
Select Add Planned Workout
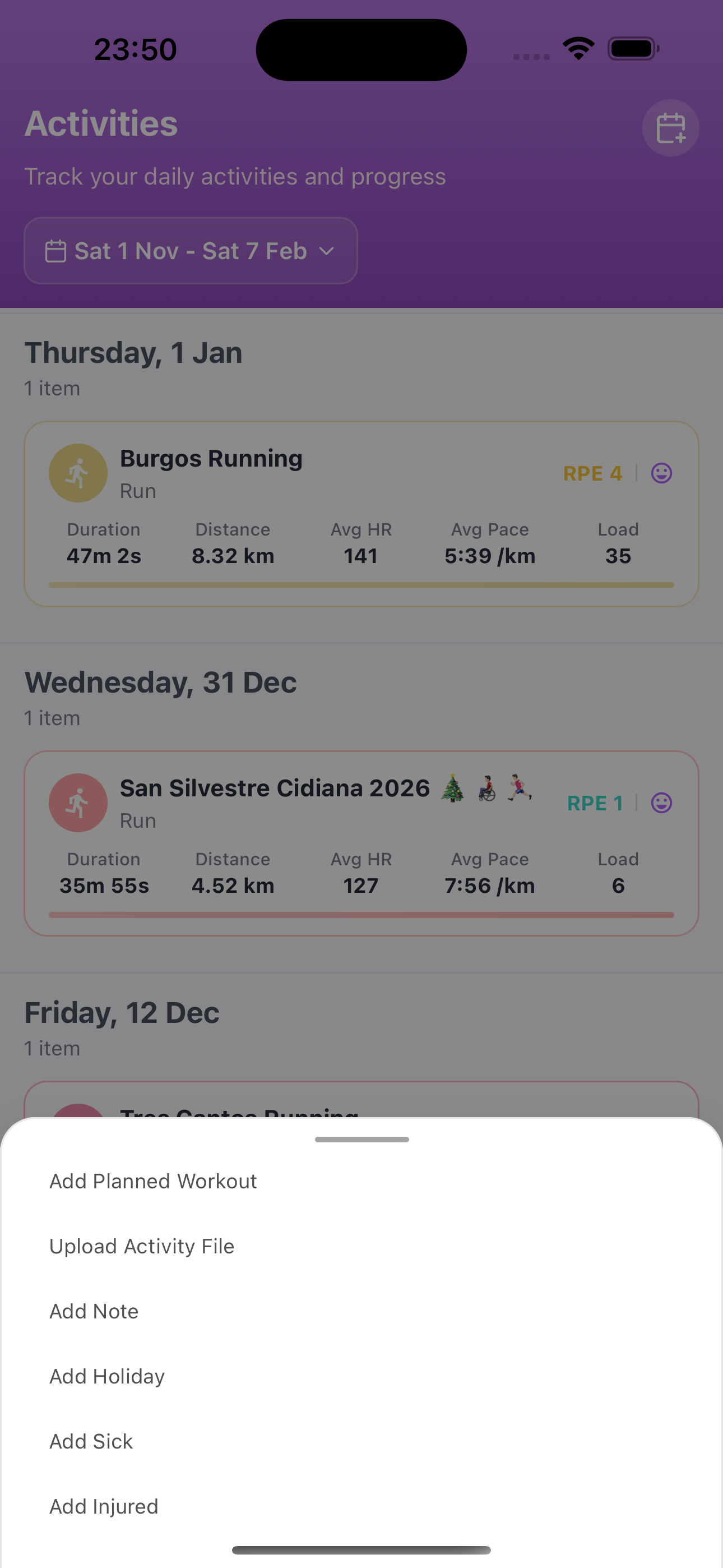click(153, 1181)
